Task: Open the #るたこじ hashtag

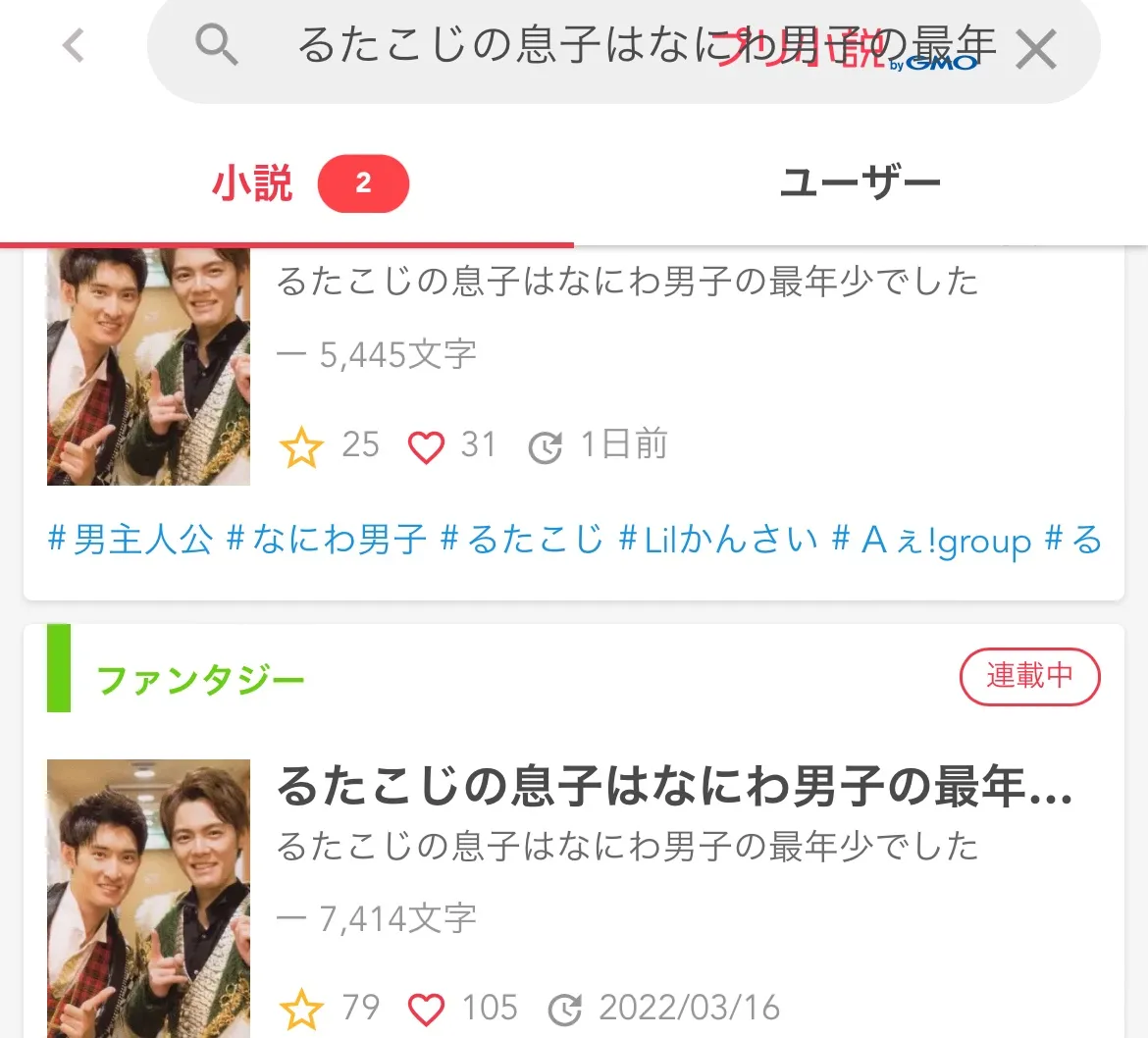Action: 522,540
